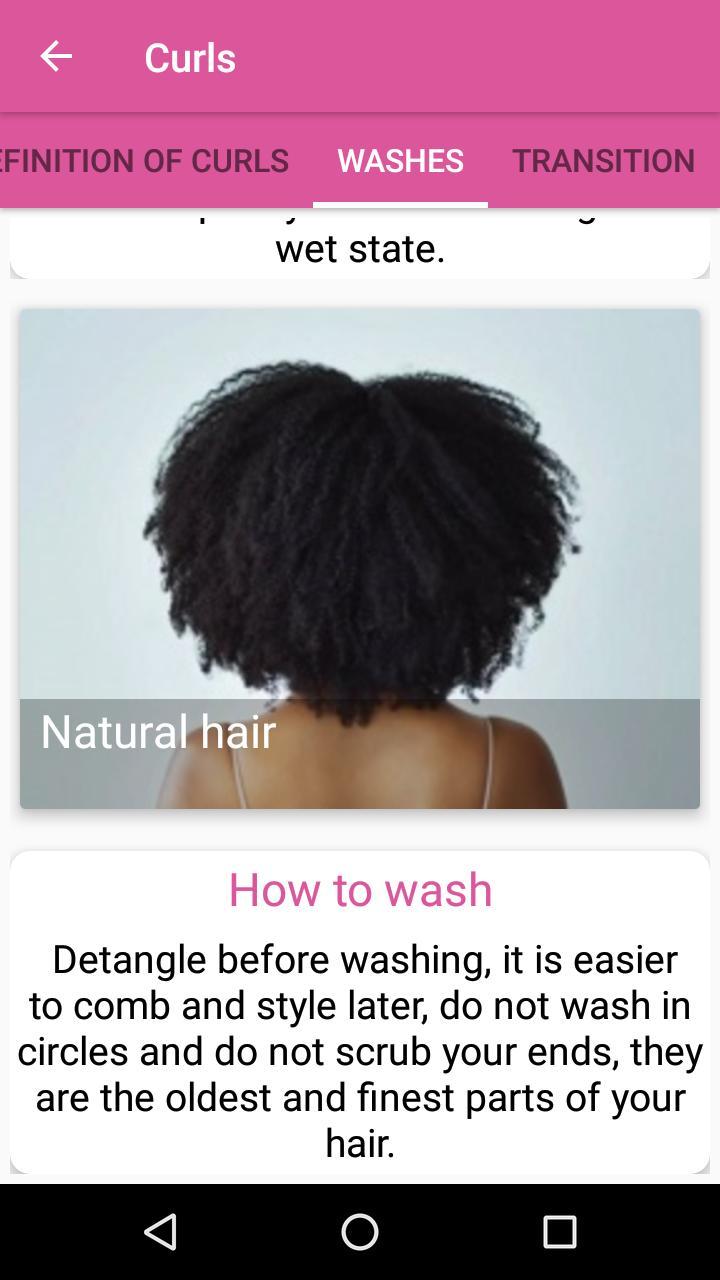
Task: Select the detangle washing instructions text
Action: click(360, 1050)
